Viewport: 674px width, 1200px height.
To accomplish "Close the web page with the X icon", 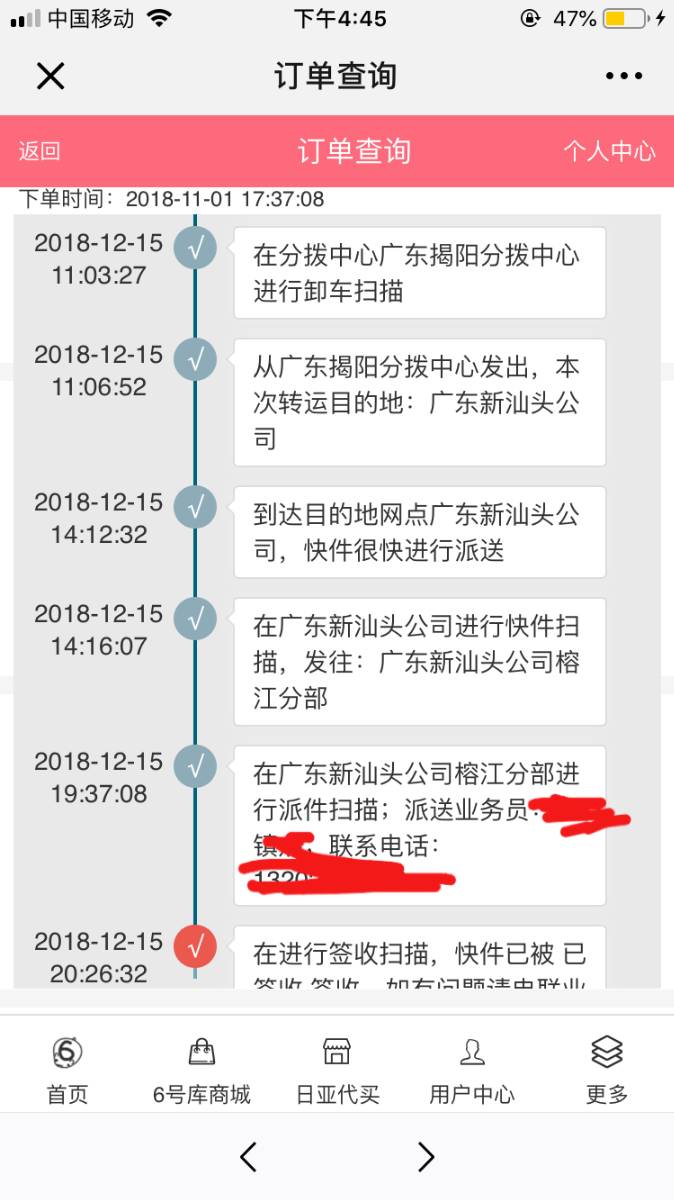I will 50,76.
